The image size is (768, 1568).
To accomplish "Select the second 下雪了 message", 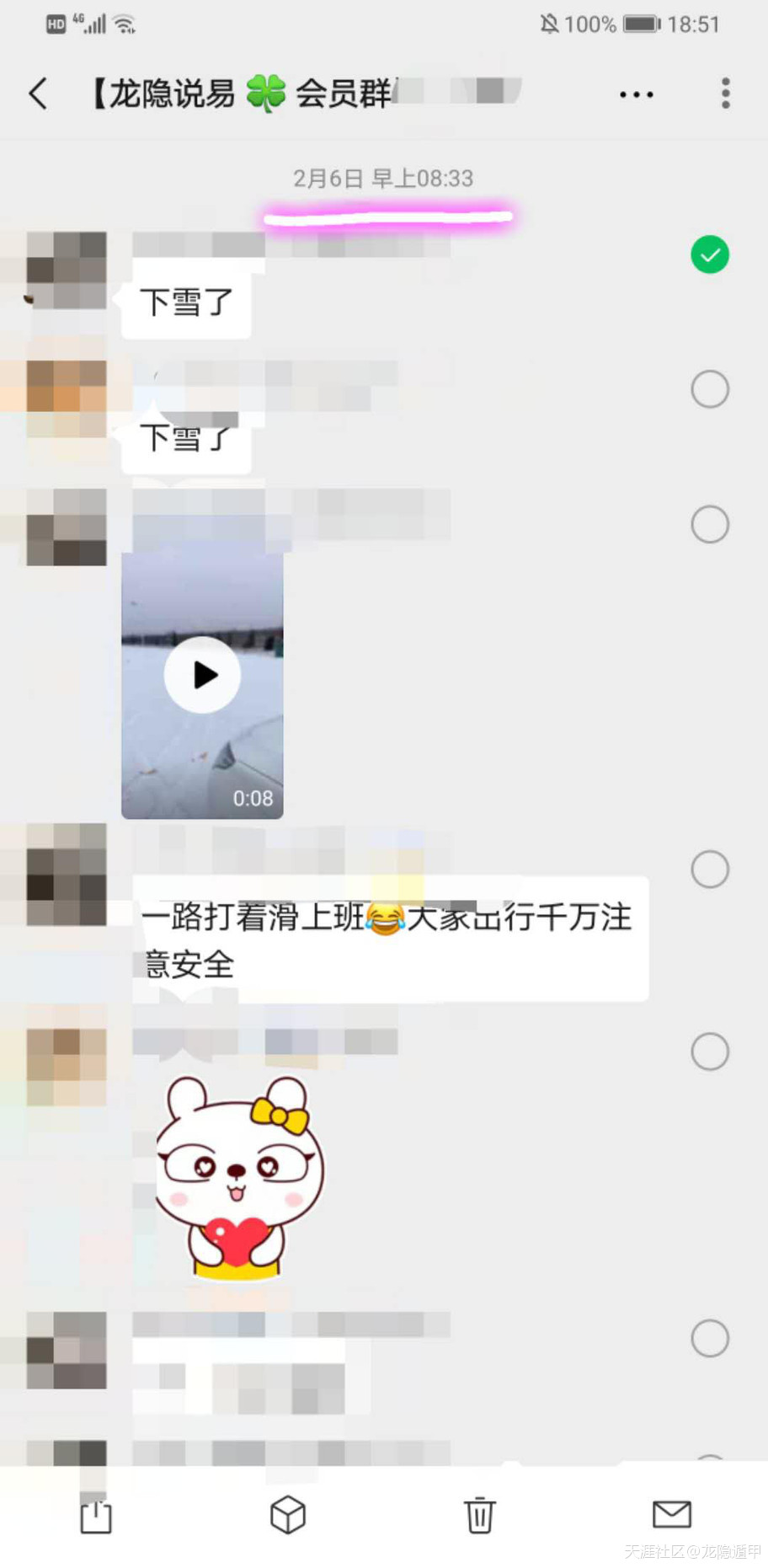I will (709, 389).
